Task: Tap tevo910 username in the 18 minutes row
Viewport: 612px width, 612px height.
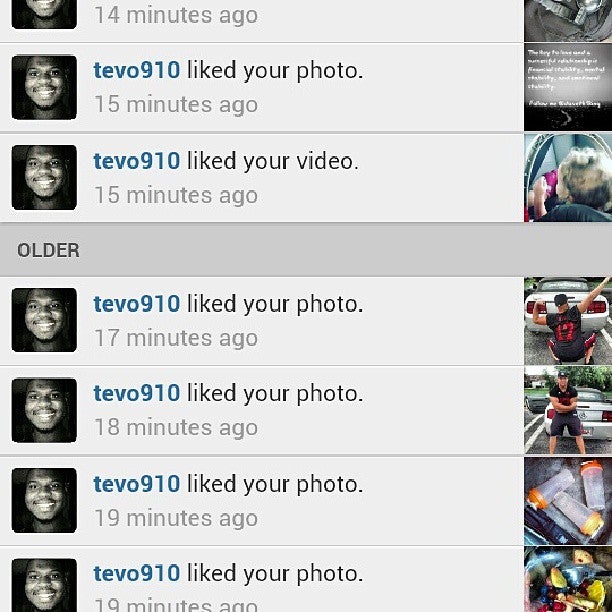Action: [136, 394]
